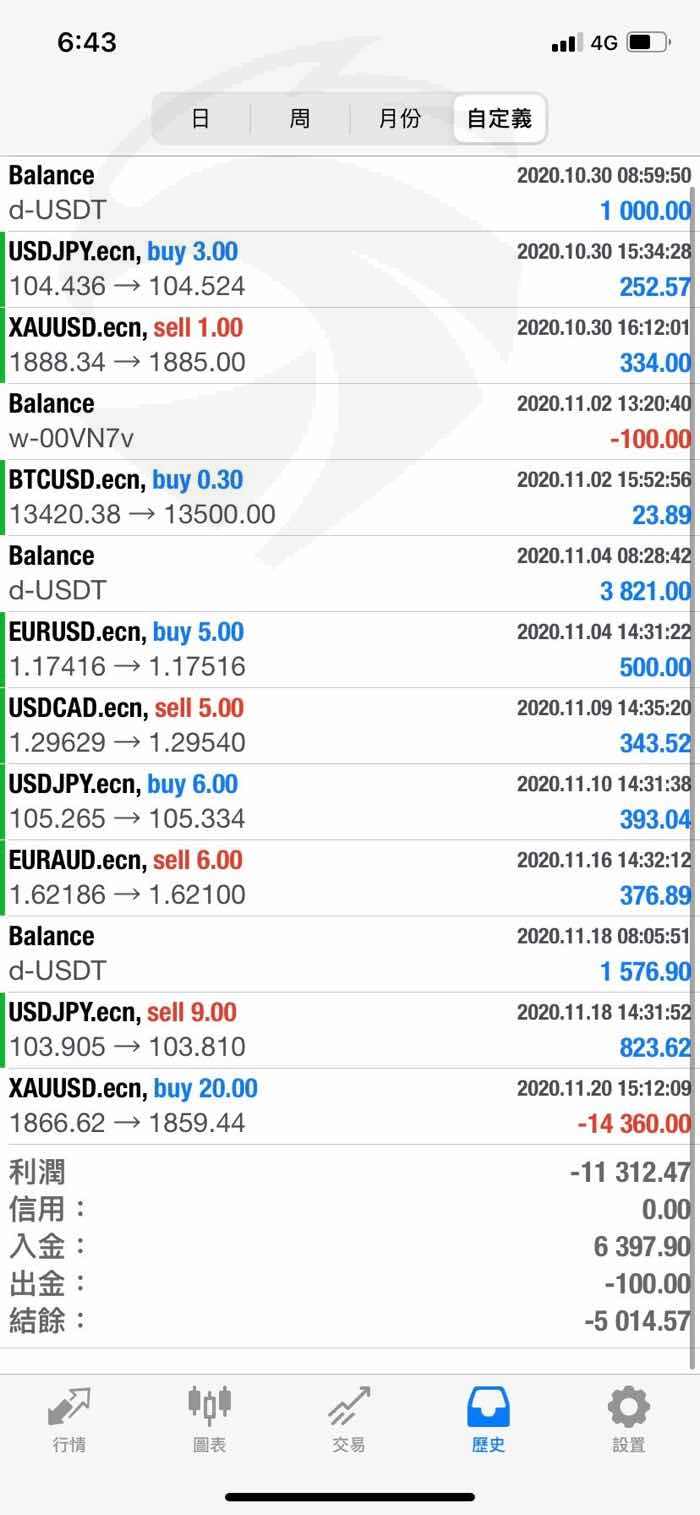Open the 交易 trade tab
This screenshot has height=1515, width=700.
pyautogui.click(x=349, y=1419)
